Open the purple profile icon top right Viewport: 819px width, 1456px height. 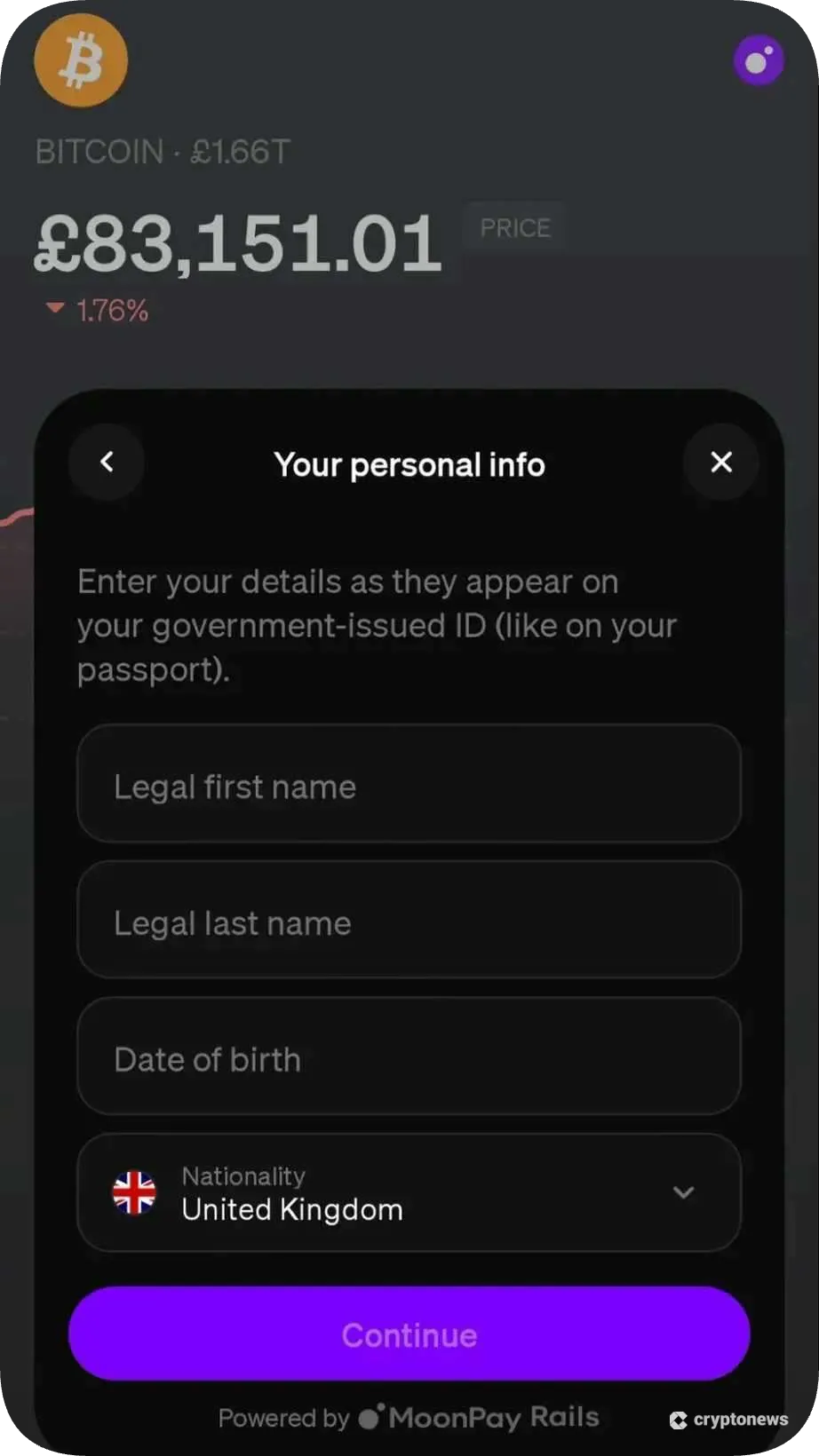tap(758, 59)
